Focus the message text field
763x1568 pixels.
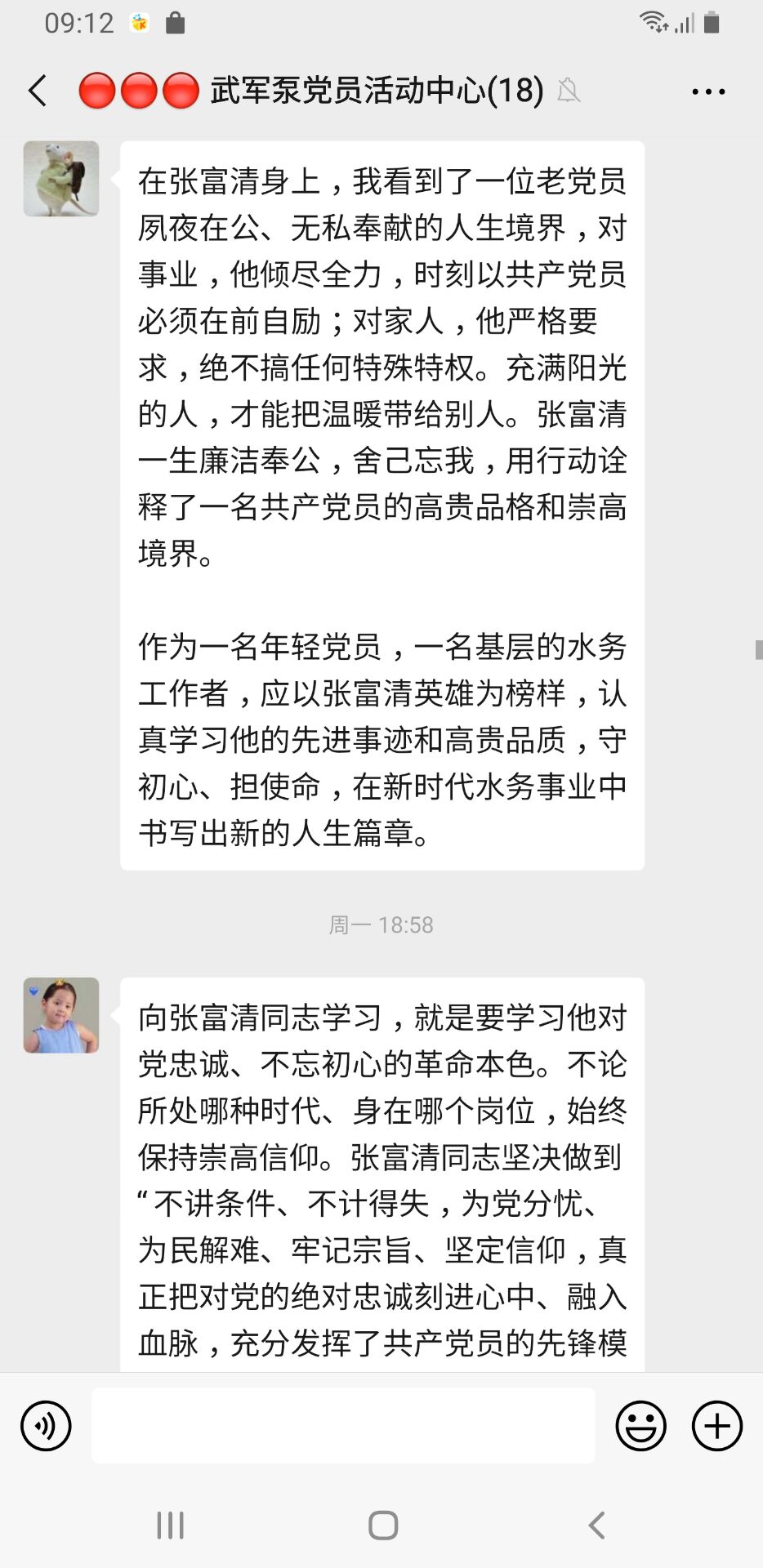point(343,1426)
